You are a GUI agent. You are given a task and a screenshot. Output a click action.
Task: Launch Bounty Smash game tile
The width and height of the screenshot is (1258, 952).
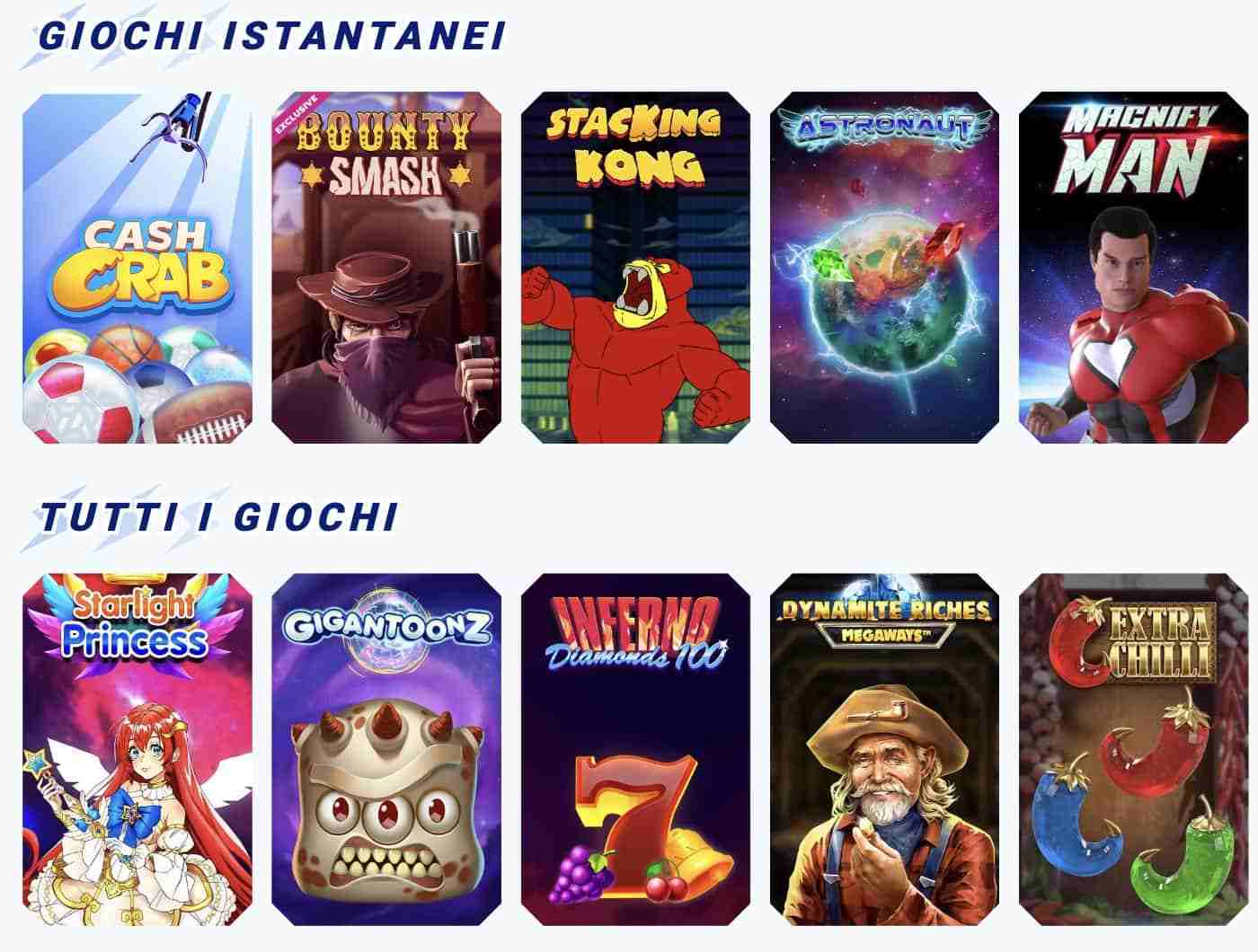(386, 268)
